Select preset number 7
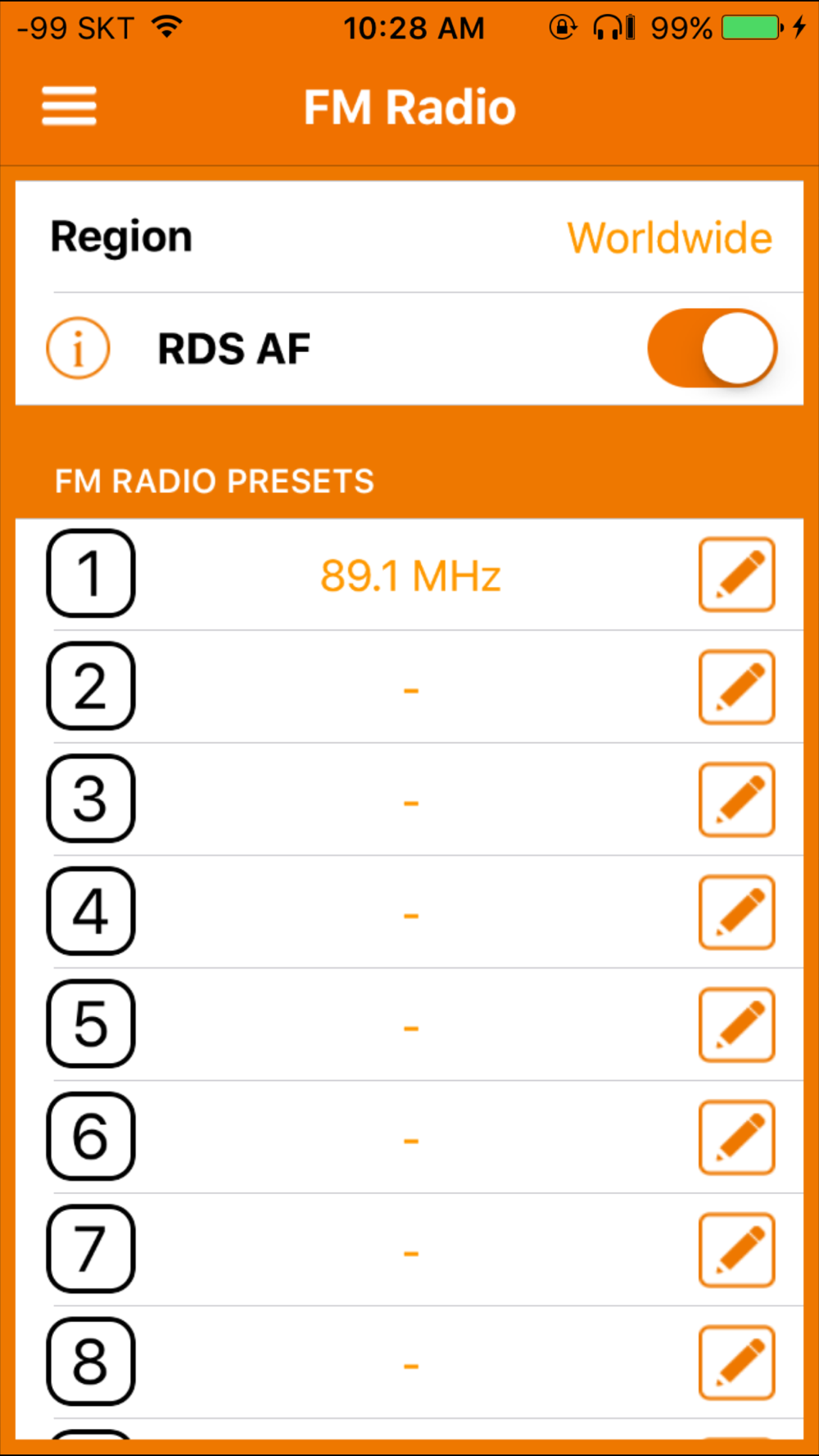This screenshot has height=1456, width=819. coord(91,1249)
